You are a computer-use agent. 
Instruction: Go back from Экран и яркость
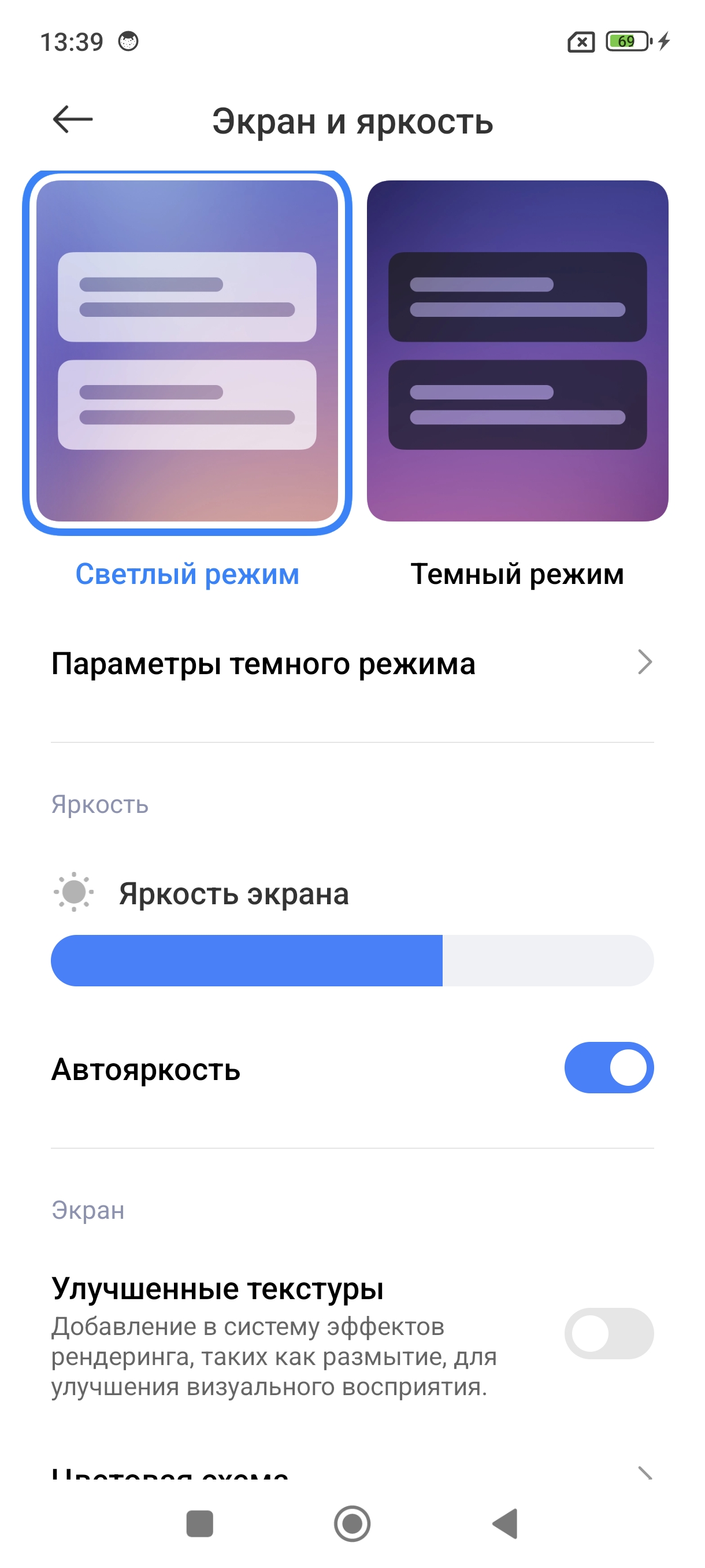coord(73,119)
